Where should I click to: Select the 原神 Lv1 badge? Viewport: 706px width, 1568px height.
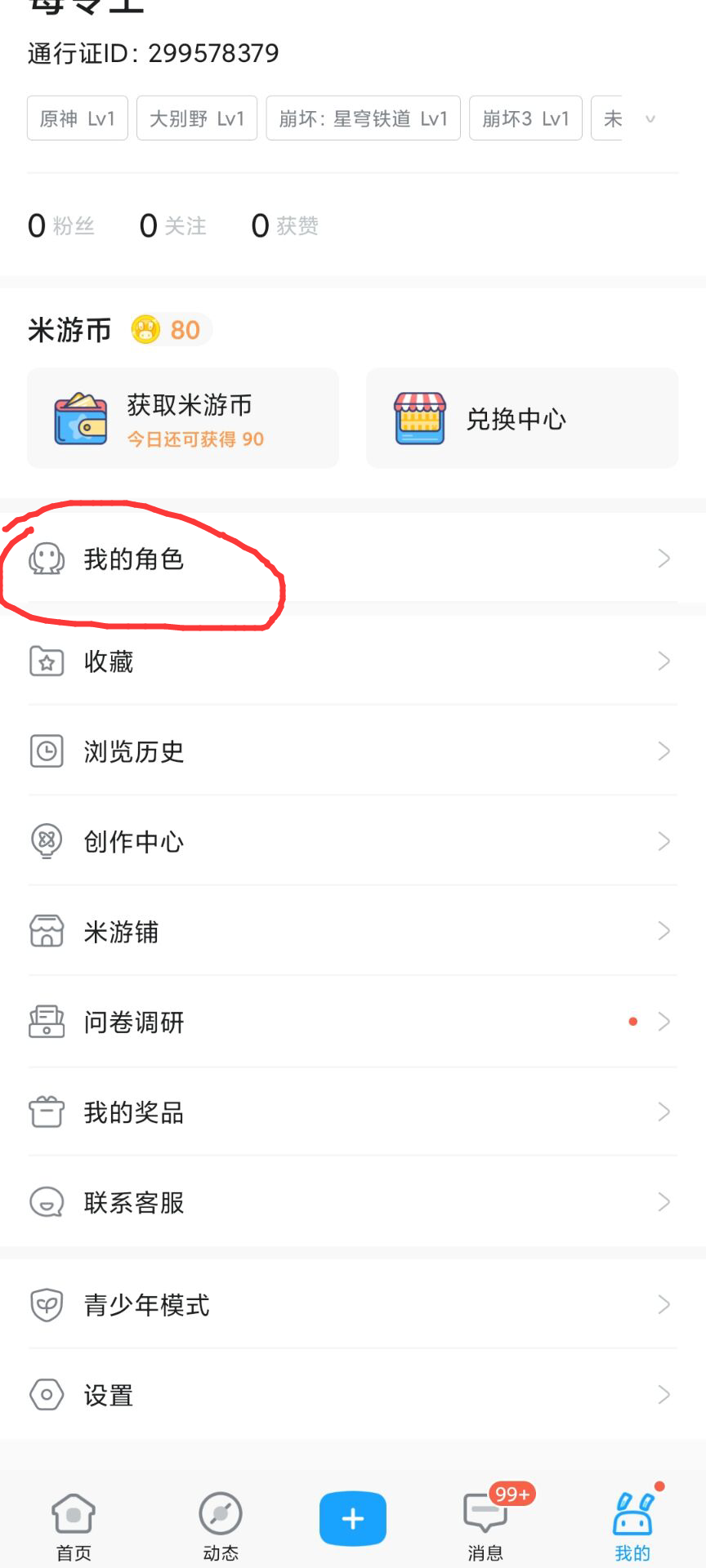point(77,118)
